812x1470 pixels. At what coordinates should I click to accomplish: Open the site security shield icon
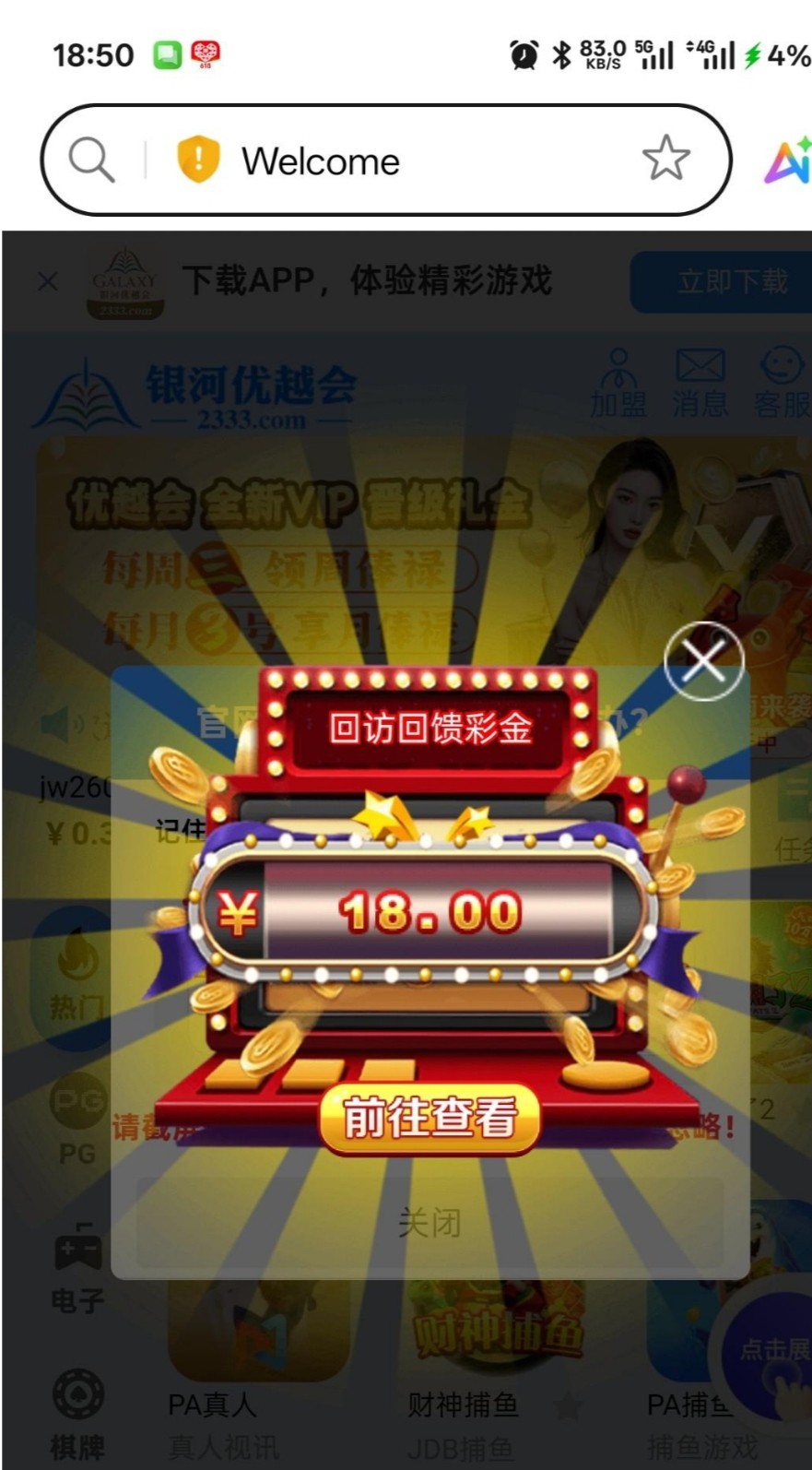198,160
